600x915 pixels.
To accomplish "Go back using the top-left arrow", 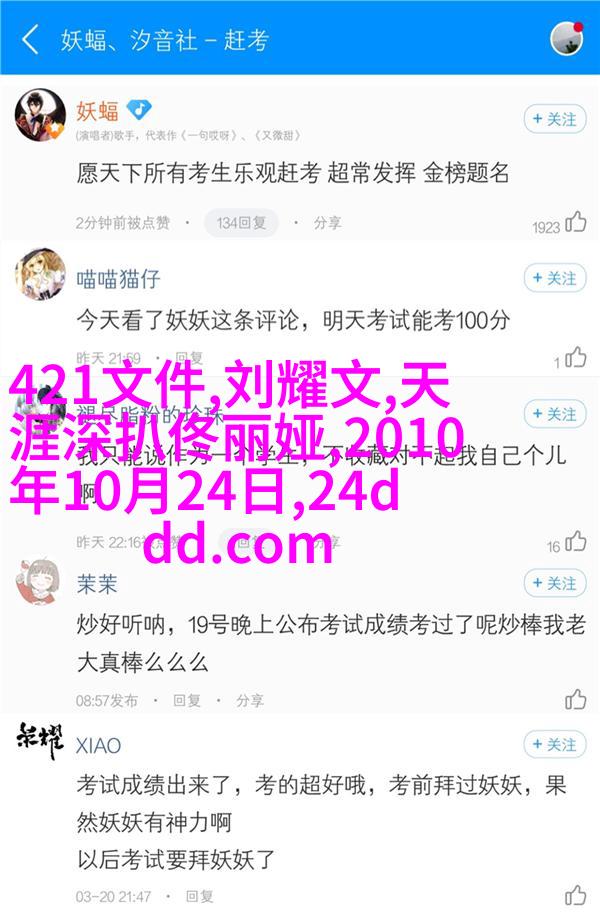I will 31,40.
